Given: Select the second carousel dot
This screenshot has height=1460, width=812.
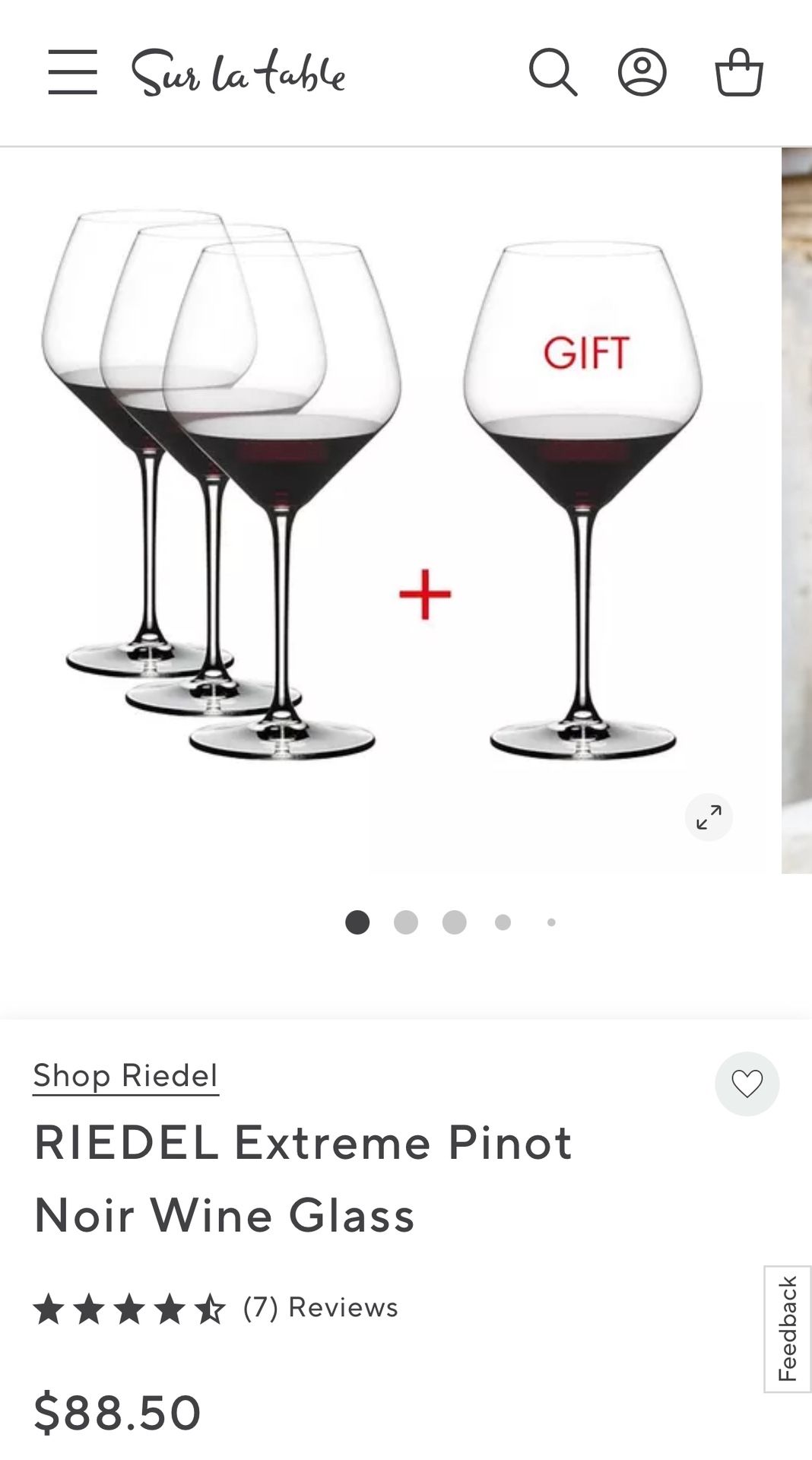Looking at the screenshot, I should [406, 922].
